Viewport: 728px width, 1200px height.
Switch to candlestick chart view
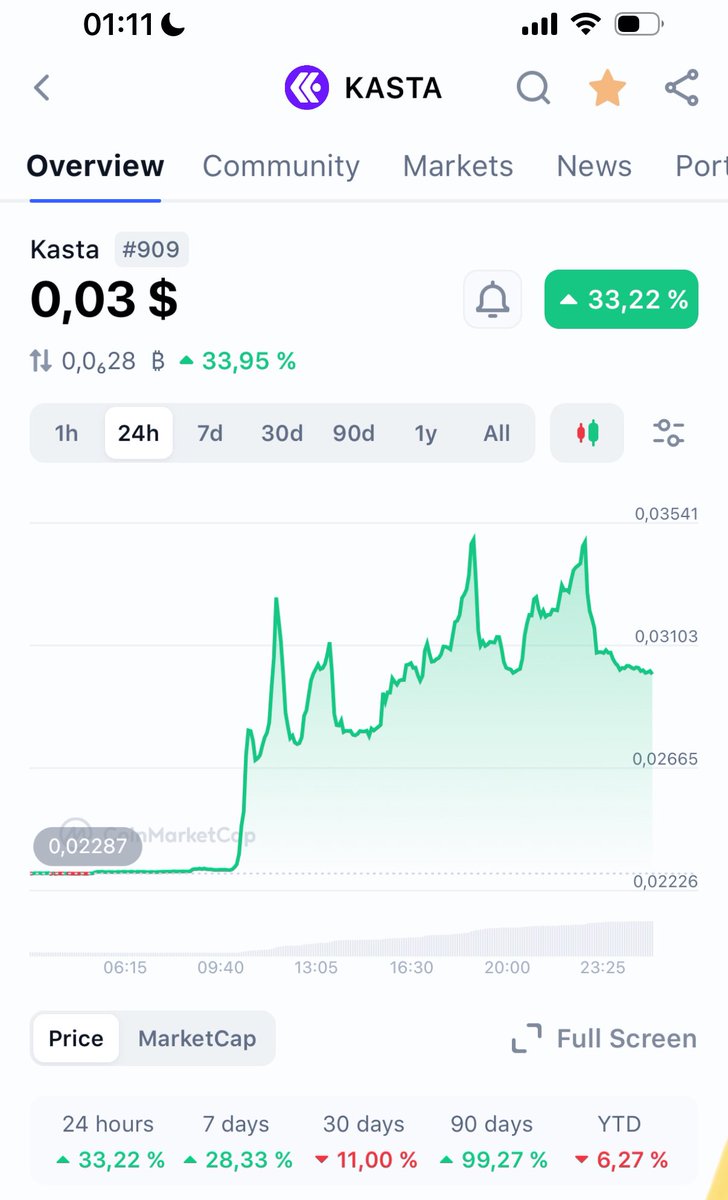[x=587, y=433]
